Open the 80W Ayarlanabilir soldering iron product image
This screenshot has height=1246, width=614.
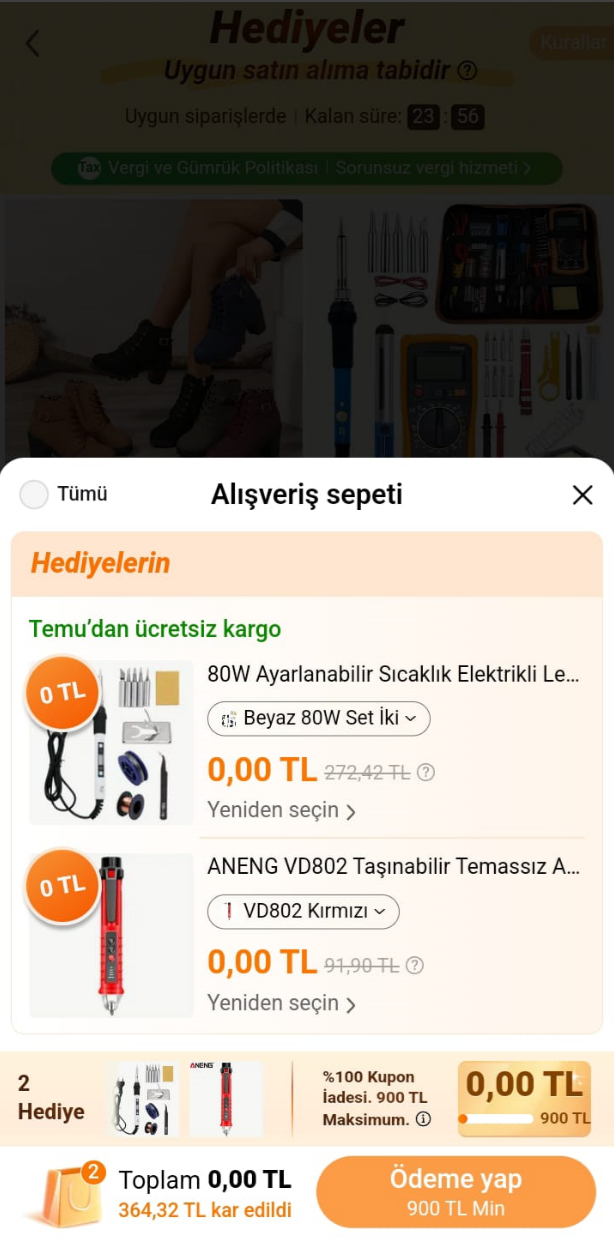(111, 742)
